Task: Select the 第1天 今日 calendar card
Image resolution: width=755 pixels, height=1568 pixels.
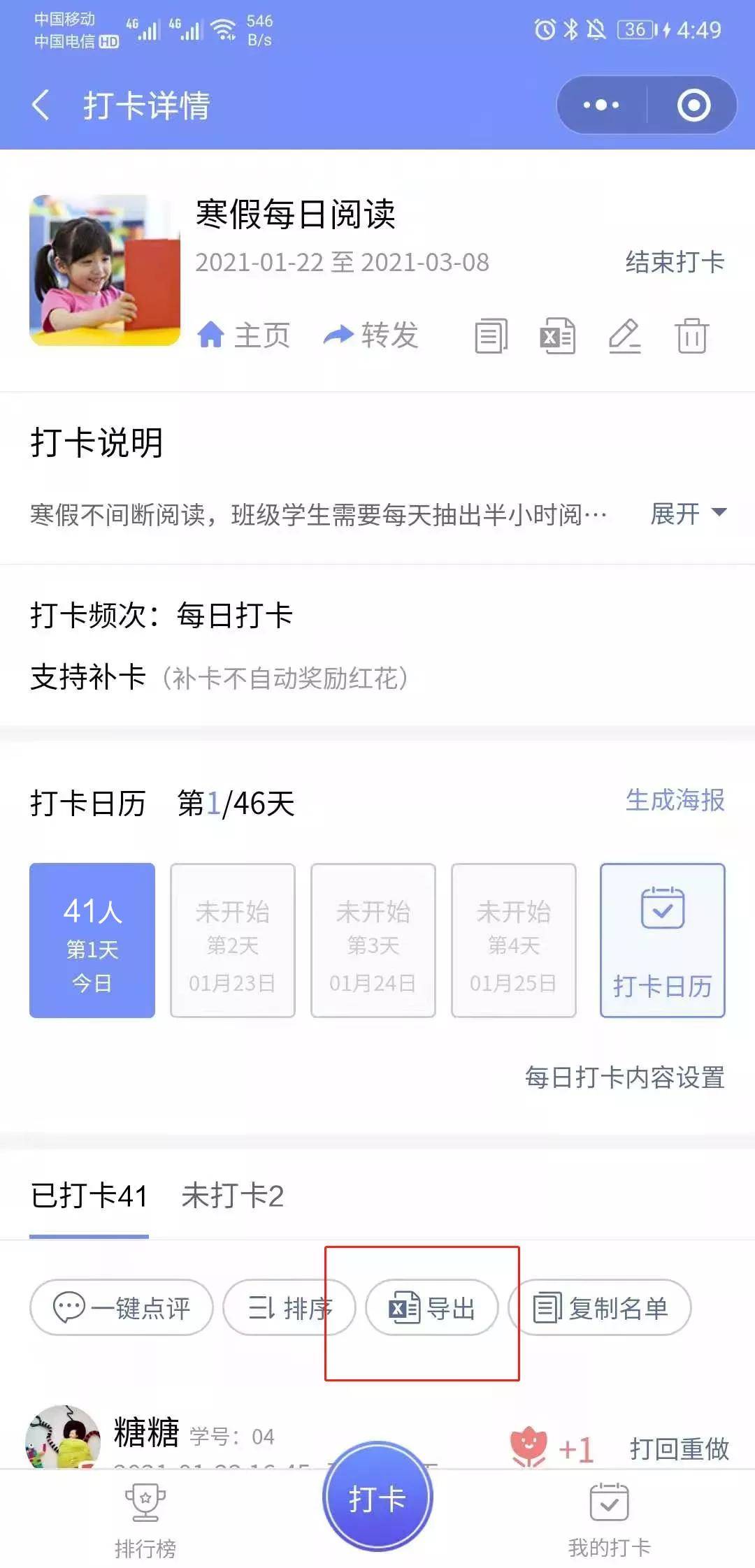Action: point(92,941)
